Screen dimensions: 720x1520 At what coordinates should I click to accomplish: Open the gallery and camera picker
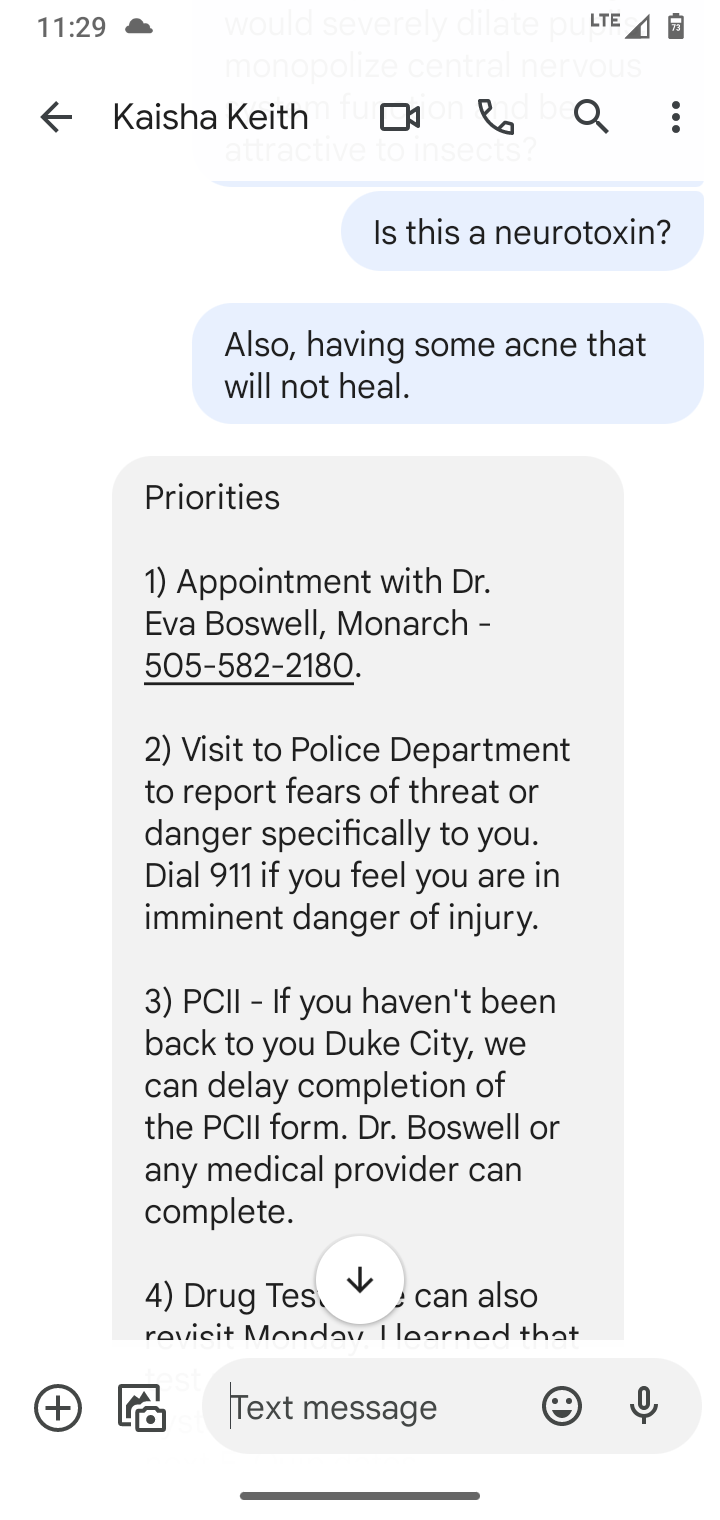pos(142,1408)
